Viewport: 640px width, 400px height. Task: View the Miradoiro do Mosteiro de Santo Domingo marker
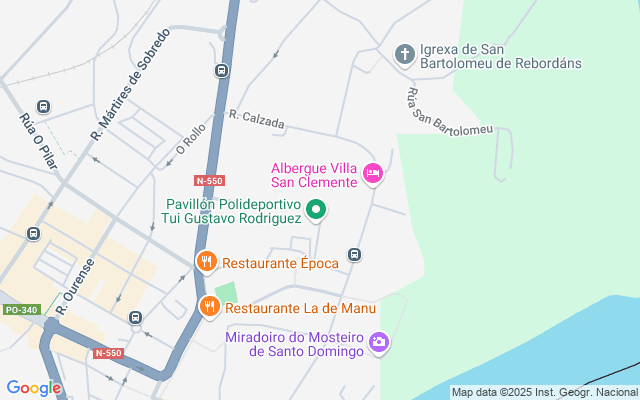378,343
